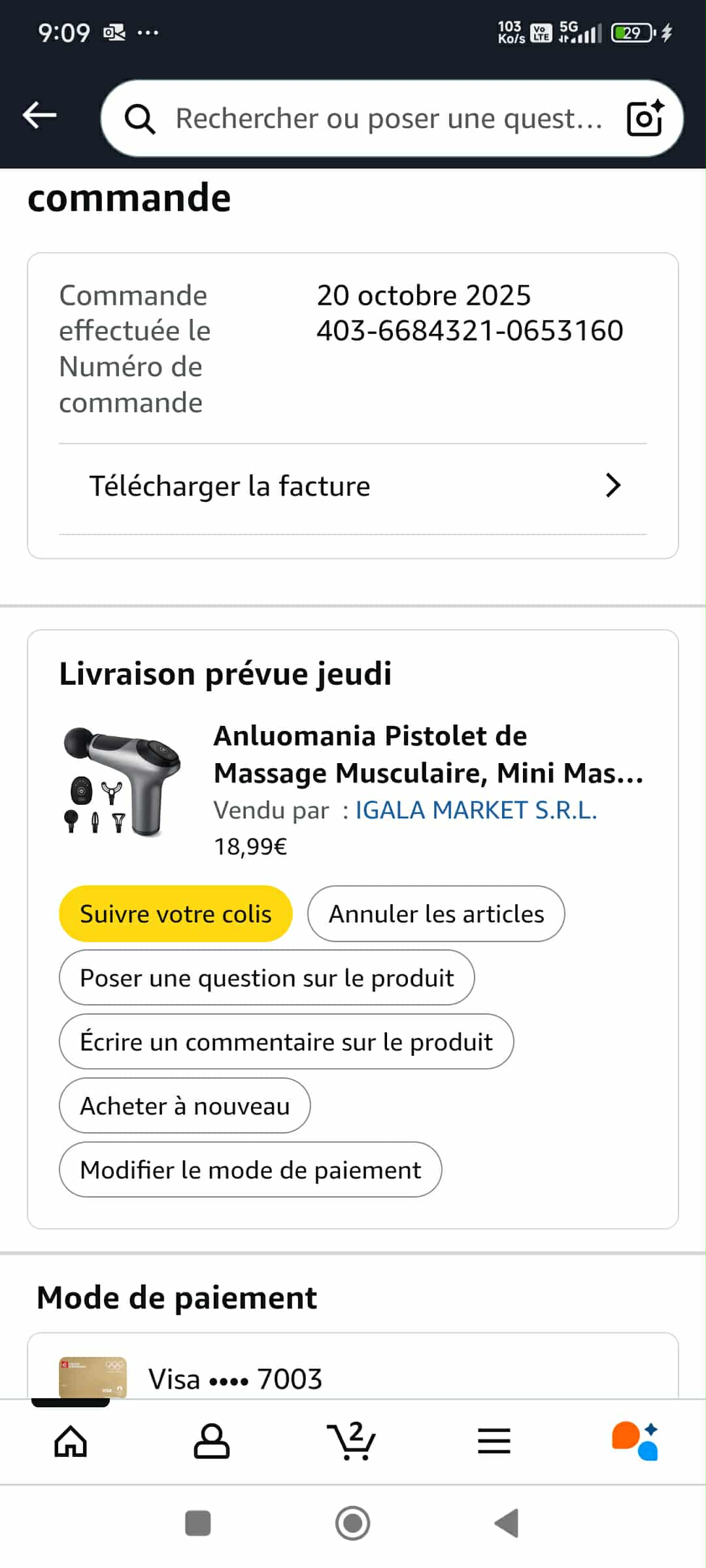
Task: Tap Acheter à nouveau
Action: pos(184,1106)
